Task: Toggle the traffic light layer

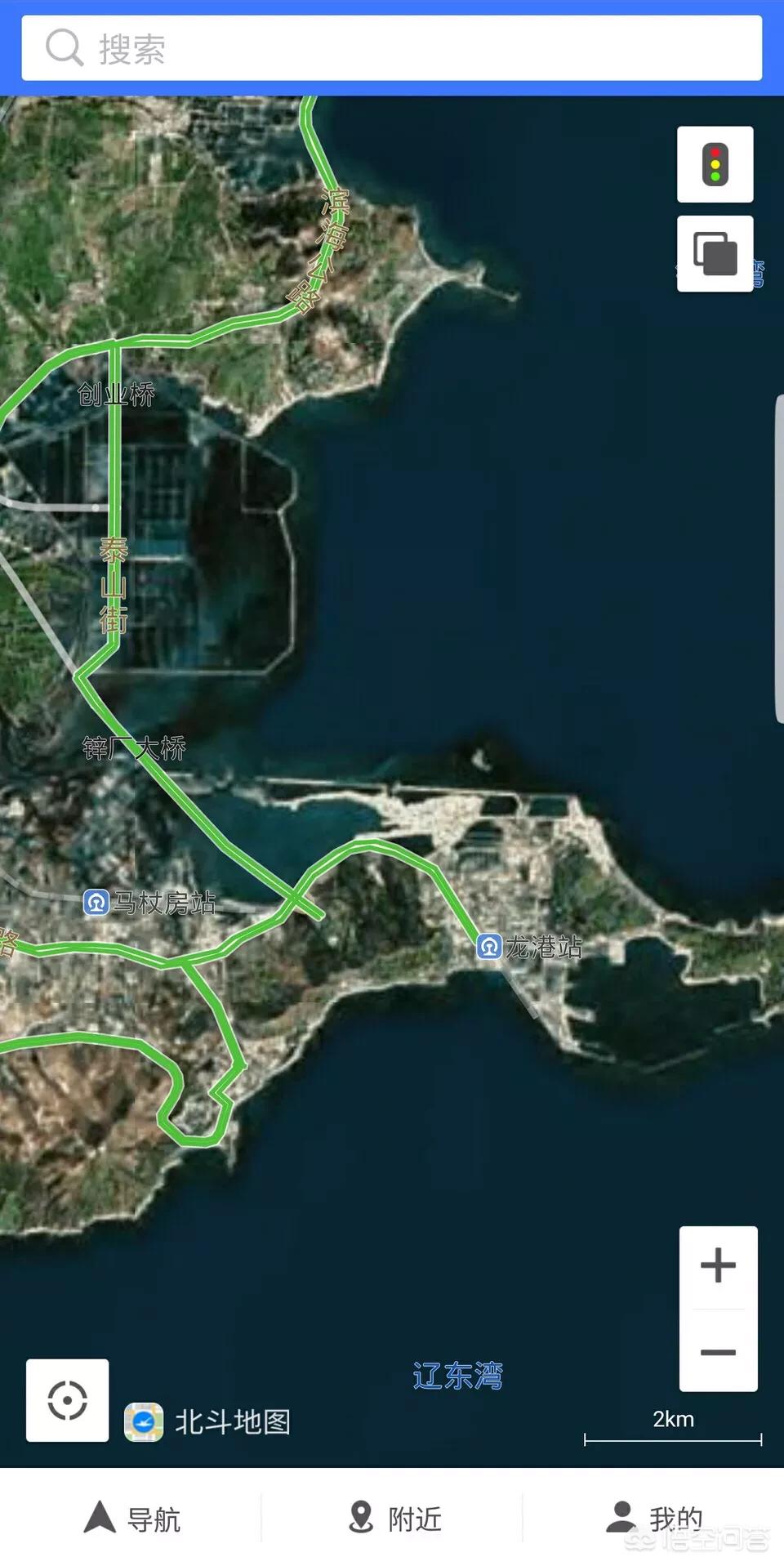Action: tap(715, 164)
